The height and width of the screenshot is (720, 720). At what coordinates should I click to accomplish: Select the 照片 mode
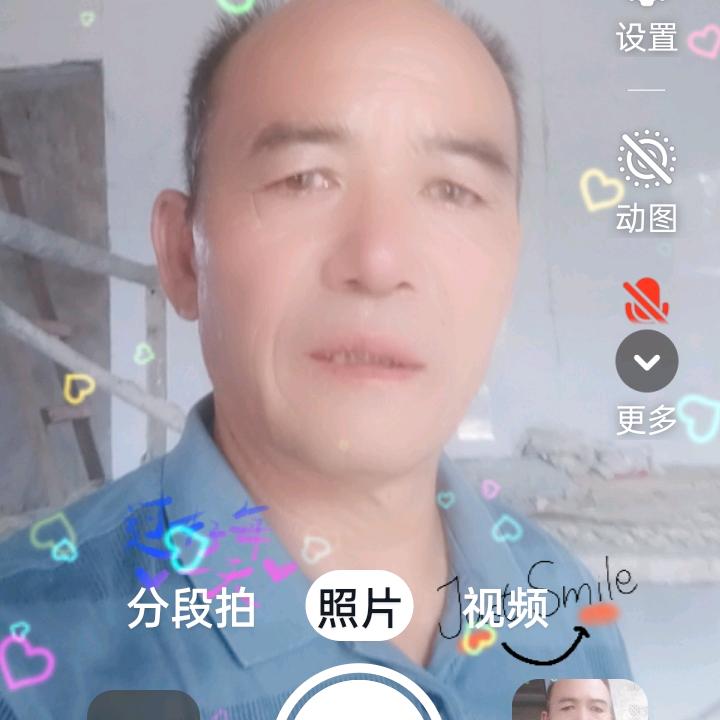pos(359,606)
